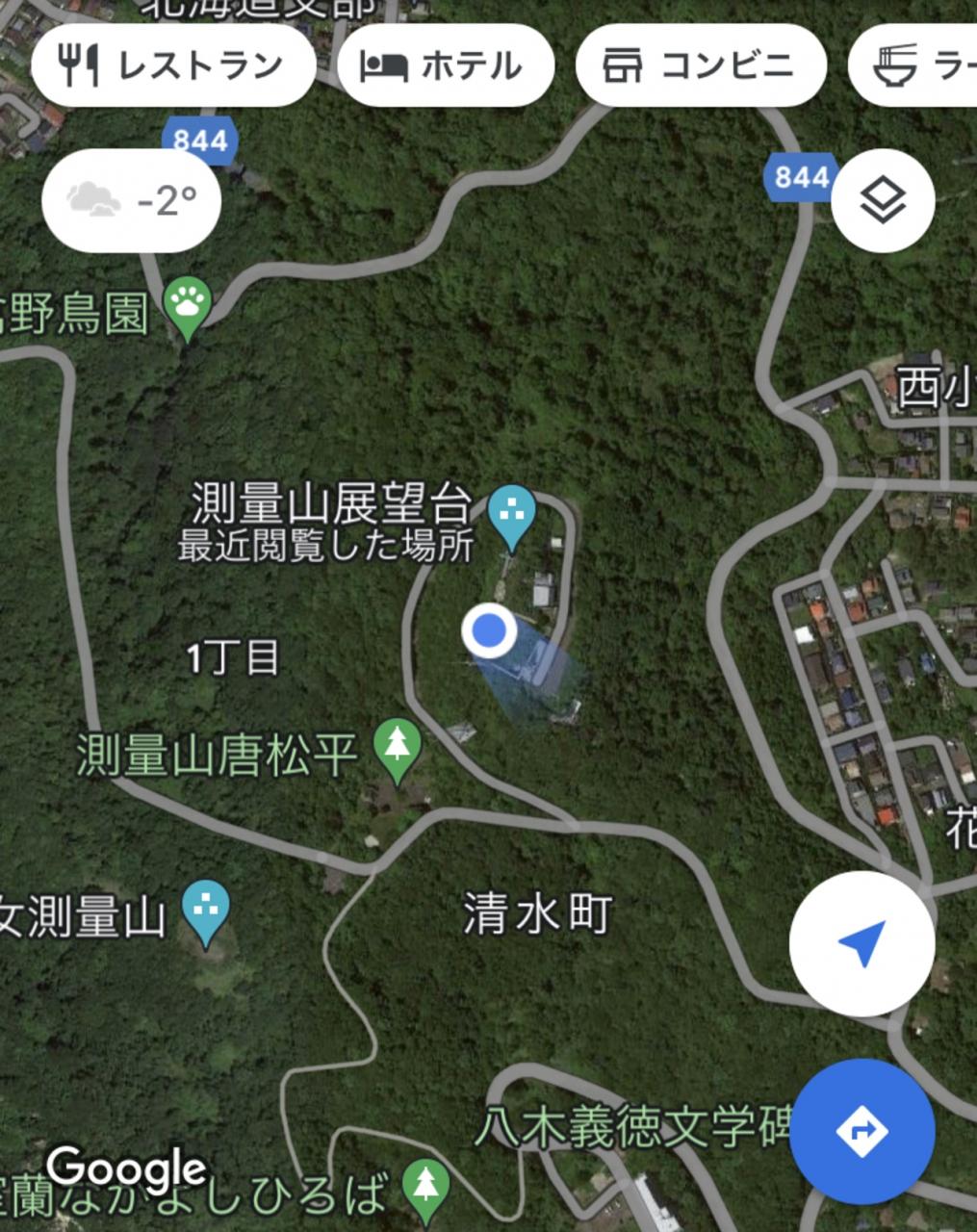Open the 測量山唐松平 park marker
977x1232 pixels.
398,747
